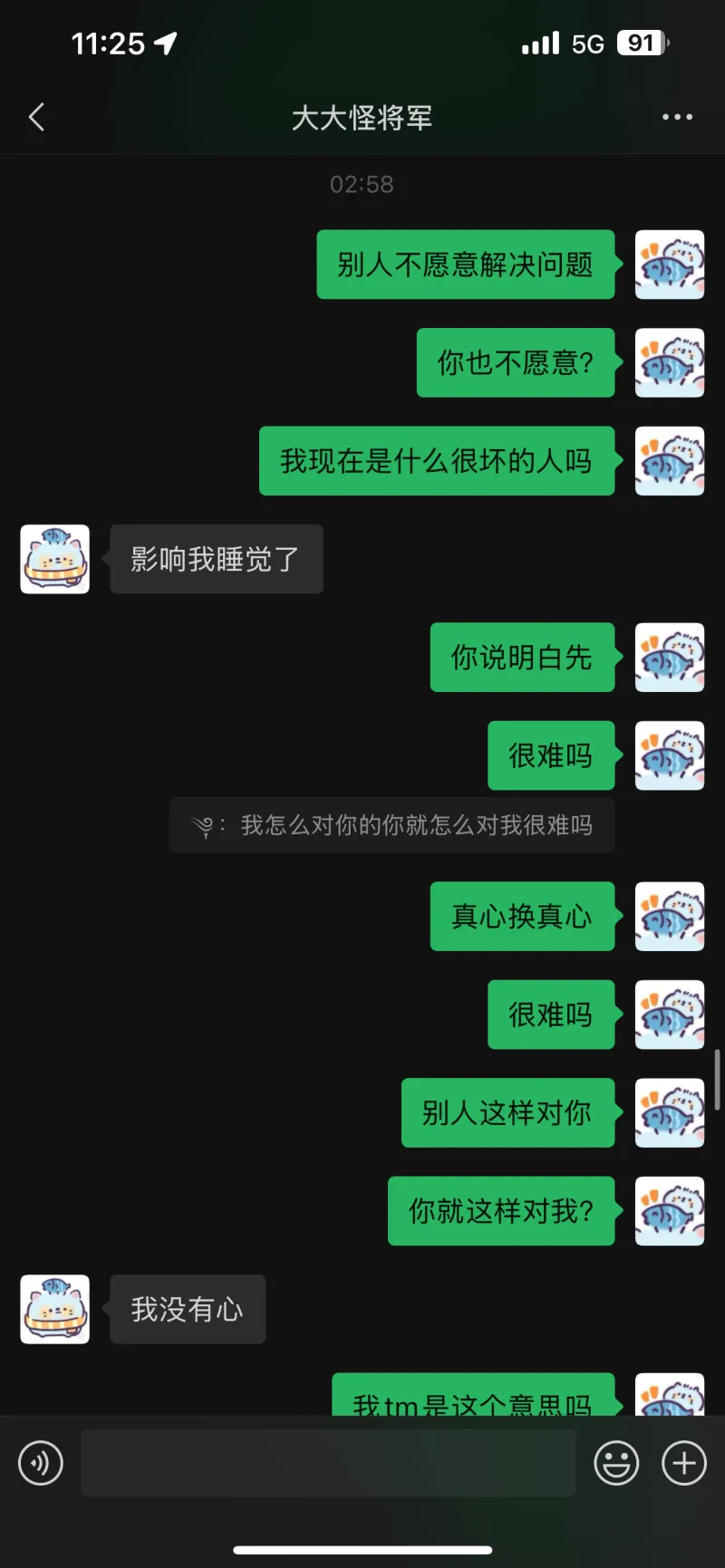Go back to the chat list

tap(36, 117)
